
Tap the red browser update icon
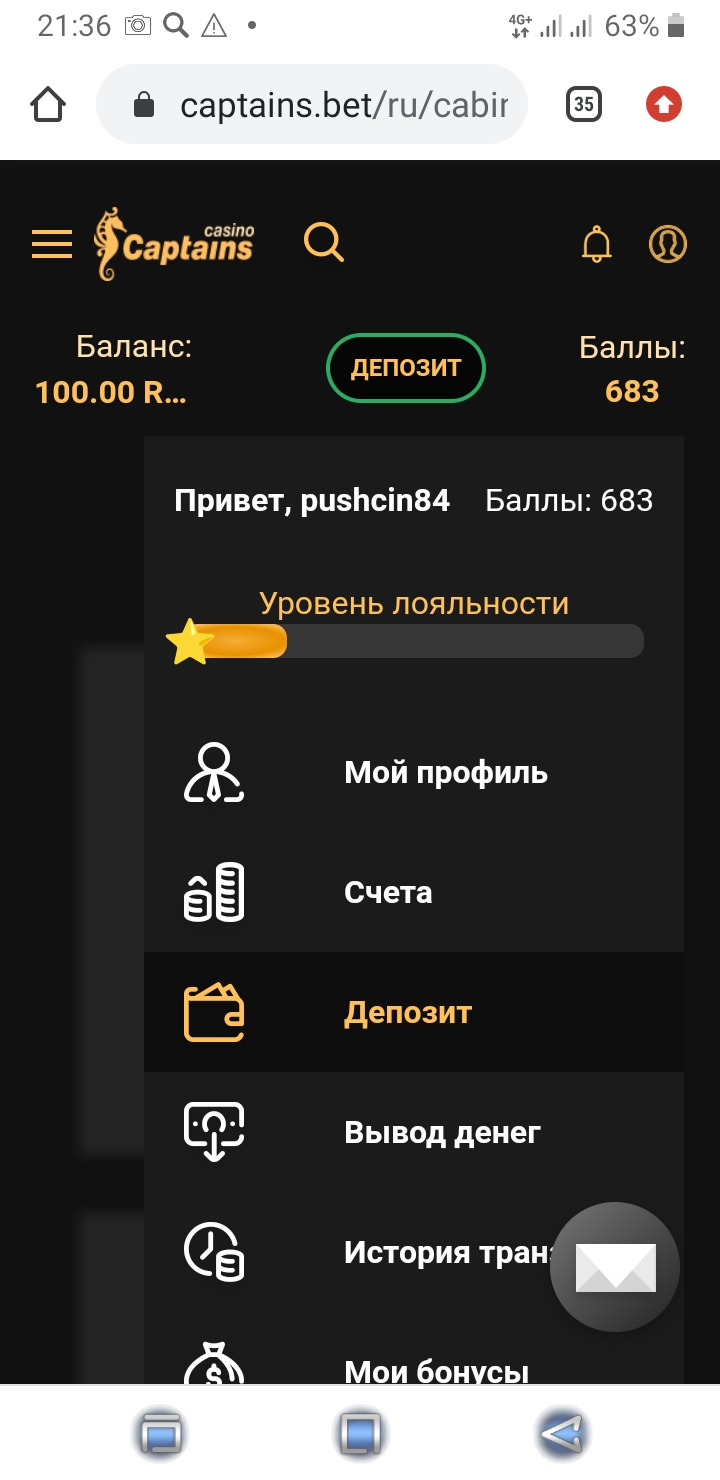663,105
